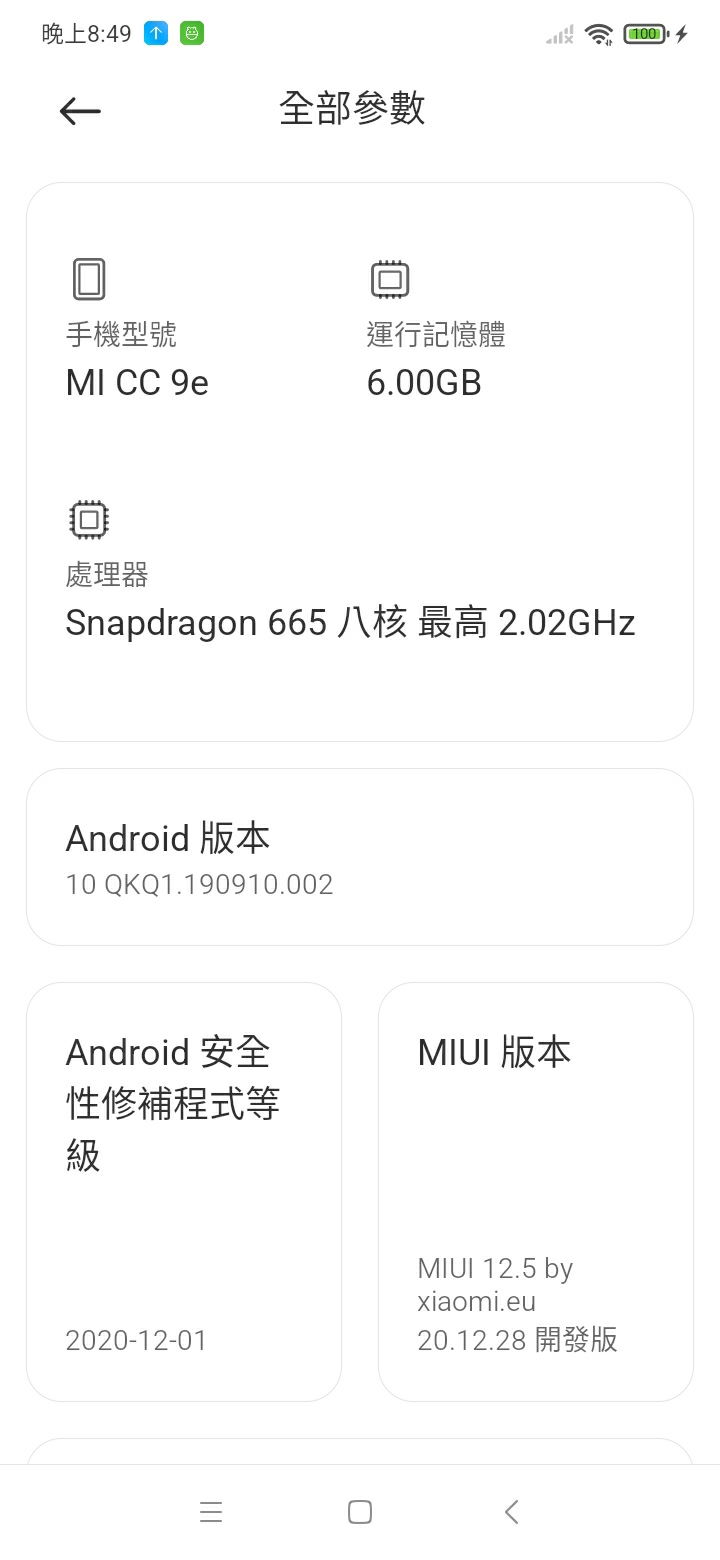Go to the home screen via navigation bar
This screenshot has height=1560, width=720.
pos(360,1512)
